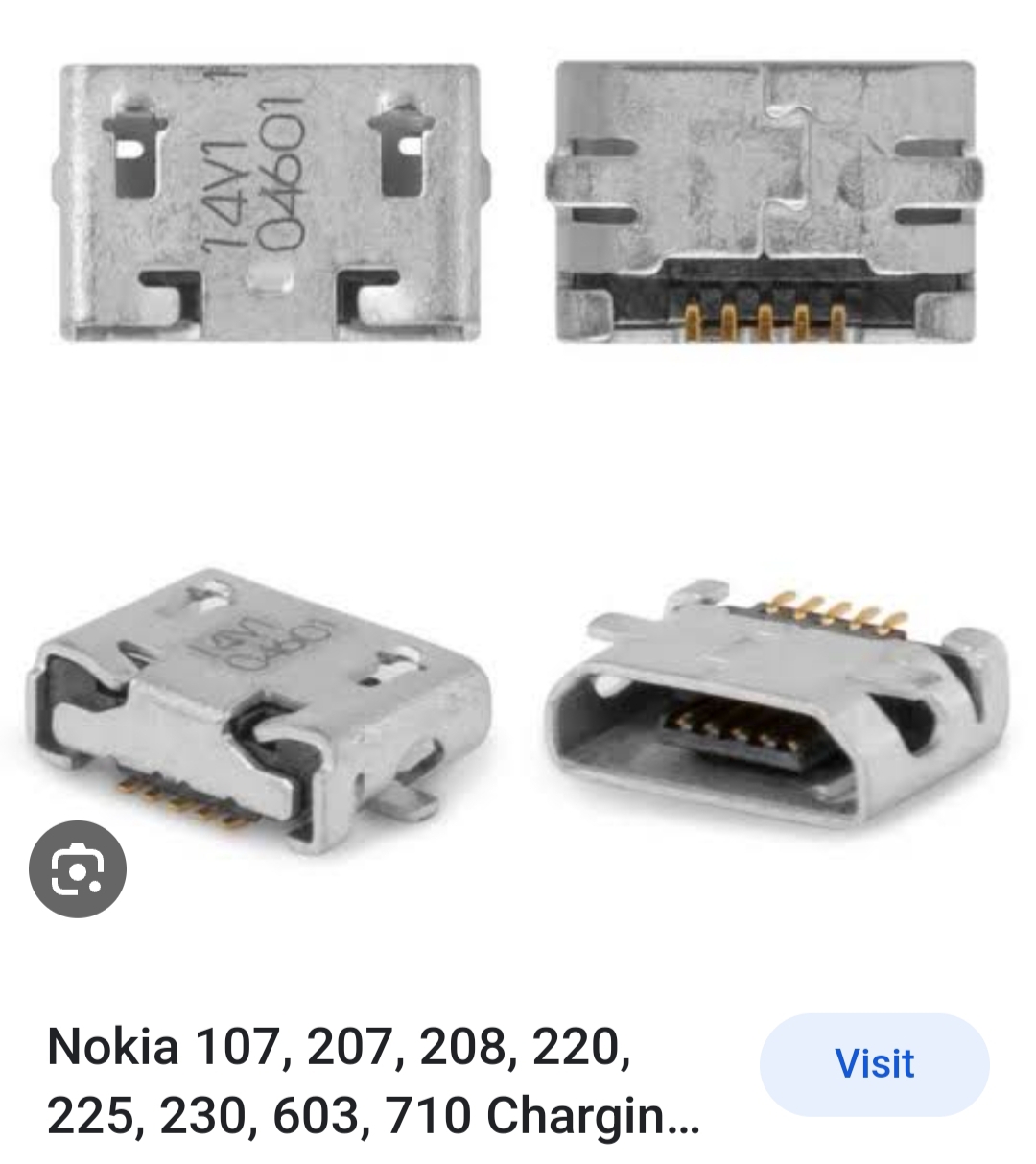Image resolution: width=1036 pixels, height=1164 pixels.
Task: Tap the Visit button
Action: [x=874, y=1064]
